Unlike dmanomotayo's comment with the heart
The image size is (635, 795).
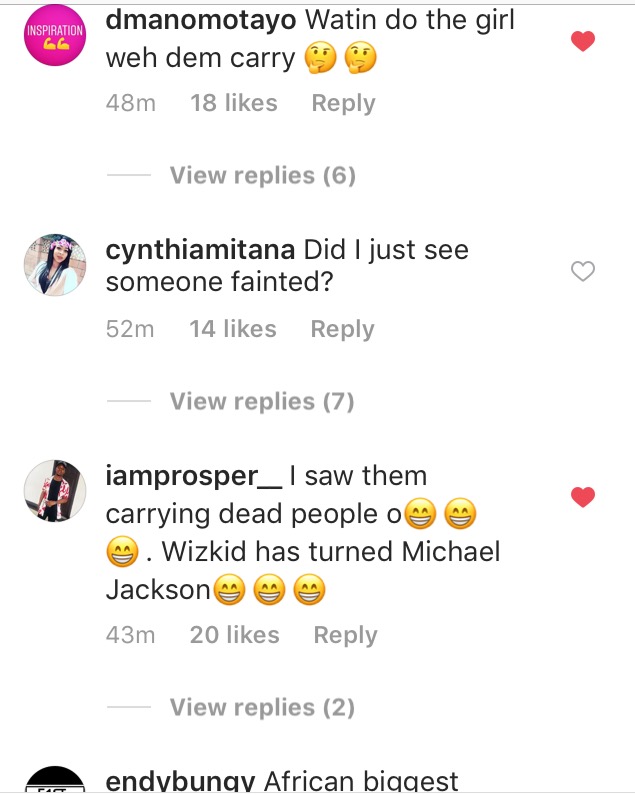[582, 42]
